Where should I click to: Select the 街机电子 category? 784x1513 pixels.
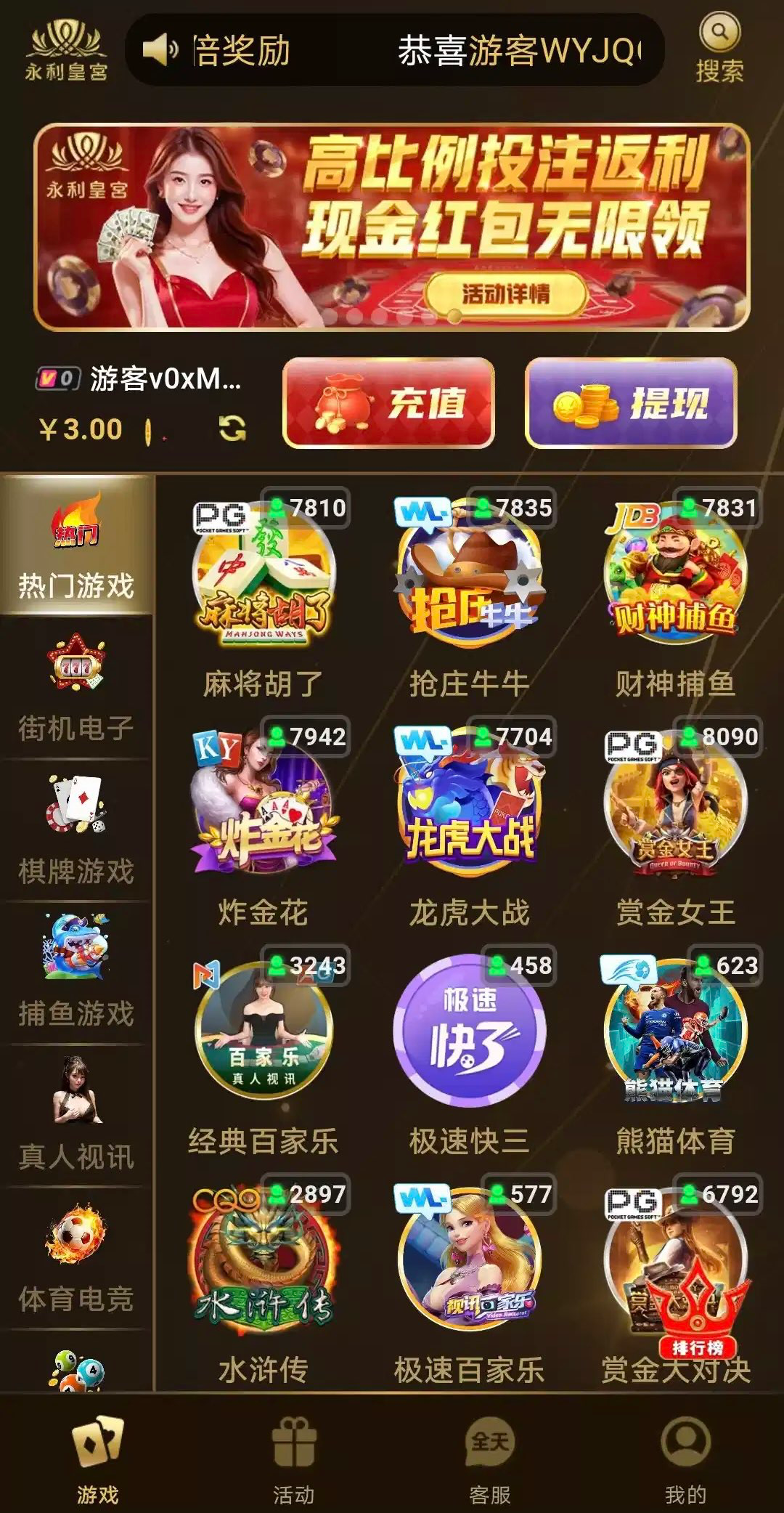(76, 688)
